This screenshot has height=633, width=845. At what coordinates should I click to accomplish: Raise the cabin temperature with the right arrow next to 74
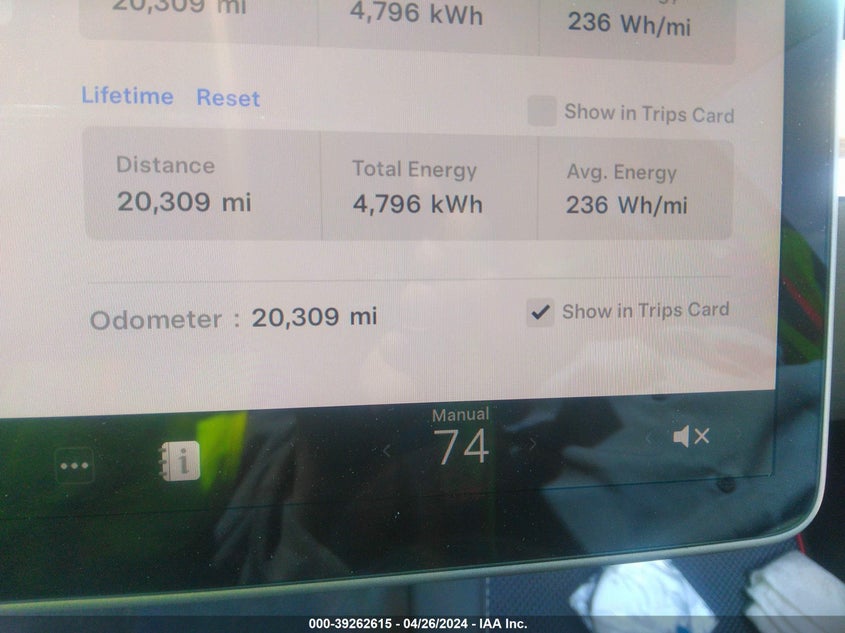coord(532,443)
